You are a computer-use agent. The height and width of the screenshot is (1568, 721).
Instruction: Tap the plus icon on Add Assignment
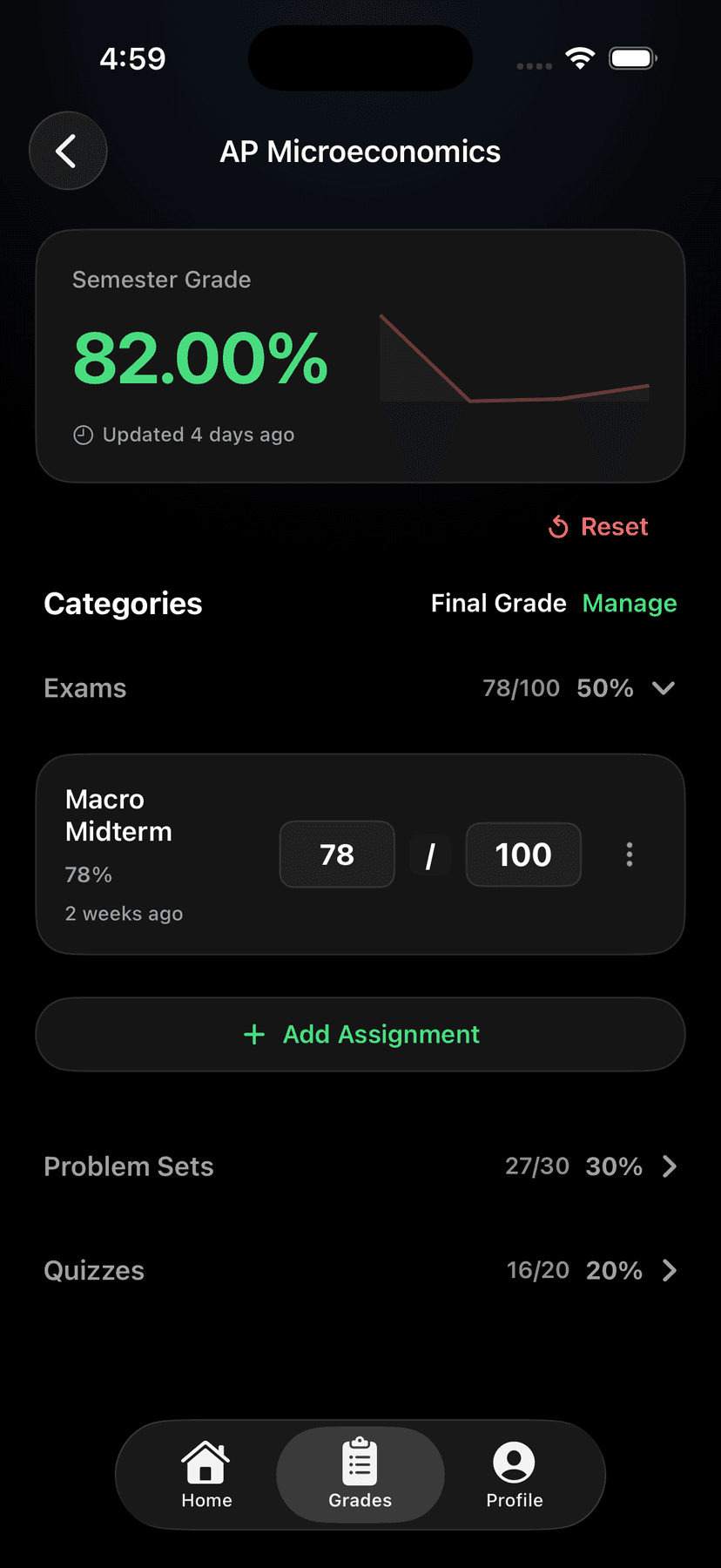point(253,1034)
